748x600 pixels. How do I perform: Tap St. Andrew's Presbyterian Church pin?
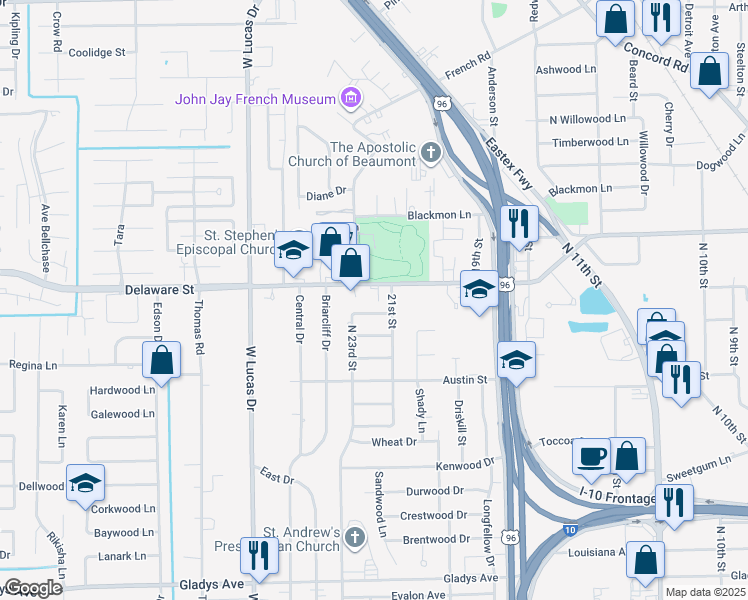pyautogui.click(x=354, y=538)
